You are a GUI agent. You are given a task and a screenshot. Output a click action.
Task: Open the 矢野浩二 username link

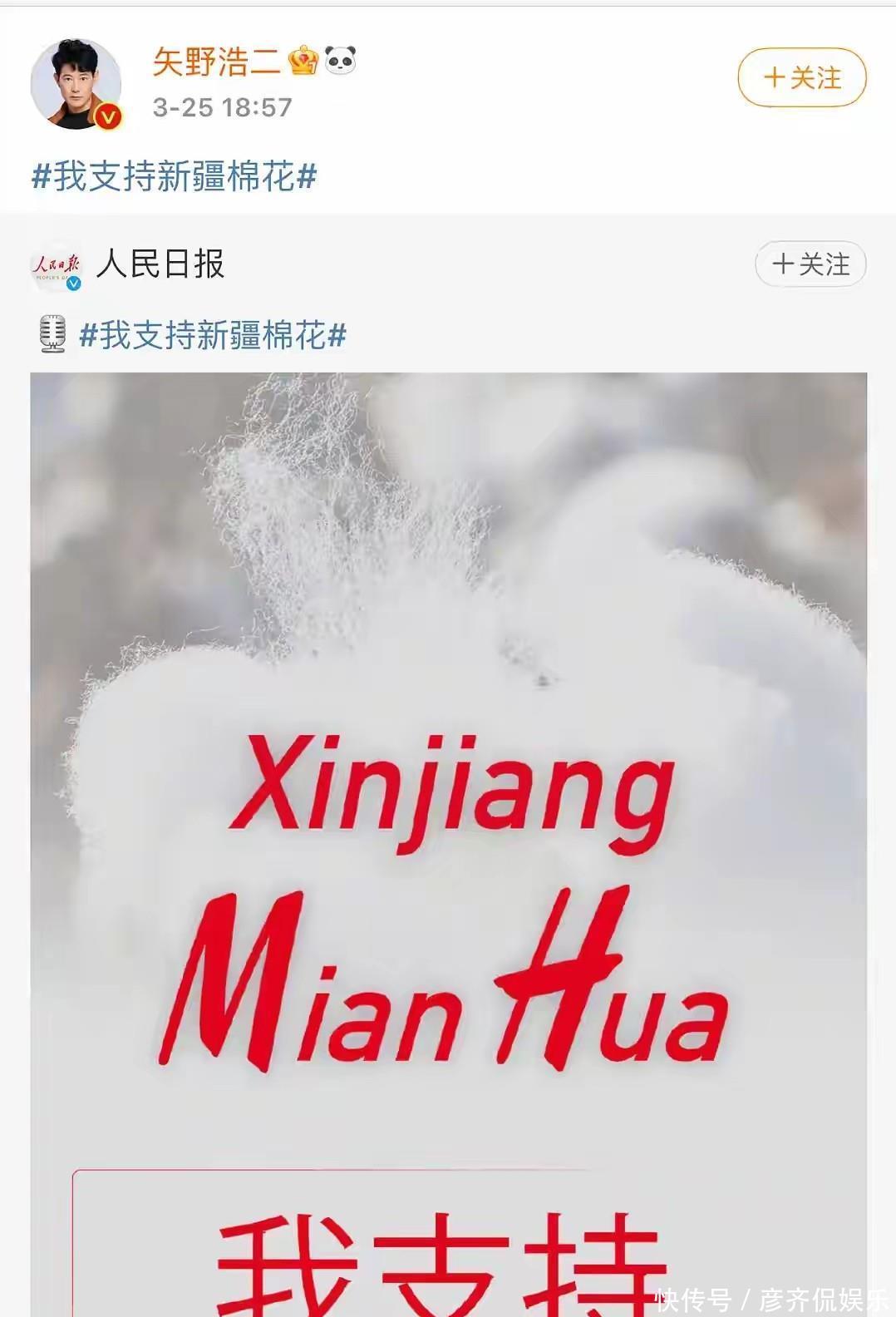(x=217, y=62)
